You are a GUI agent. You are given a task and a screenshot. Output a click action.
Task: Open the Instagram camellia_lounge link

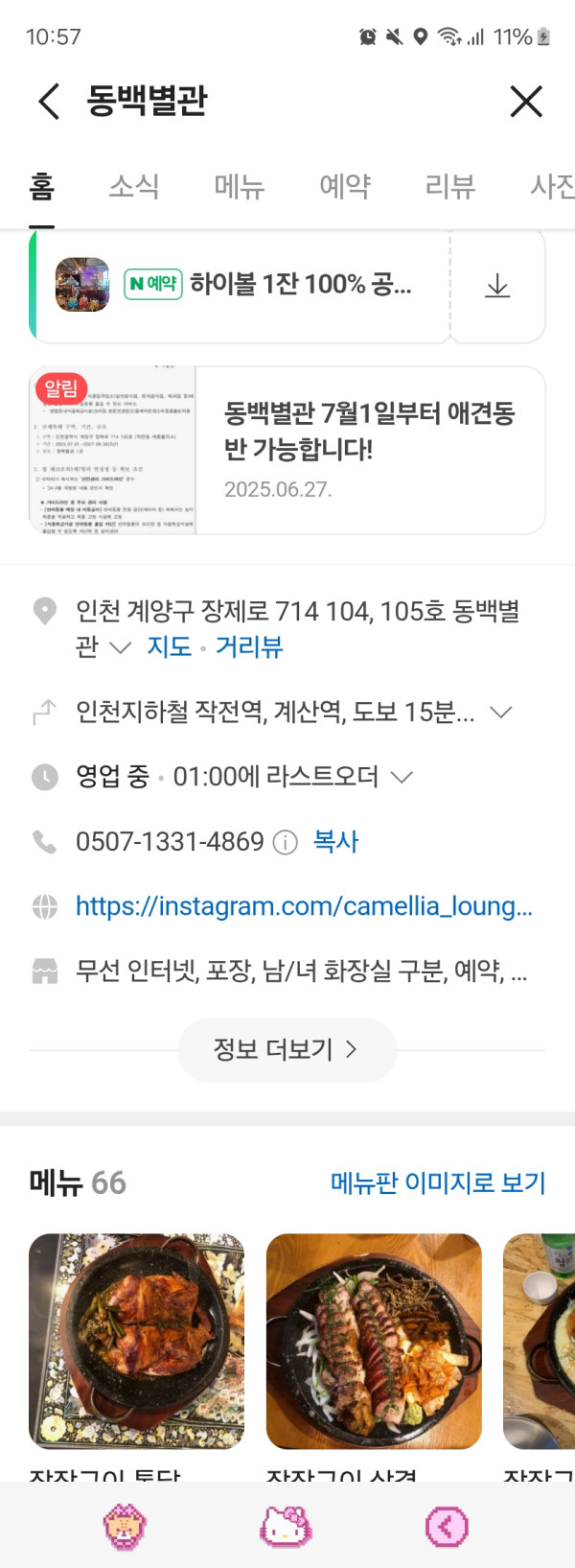[x=303, y=906]
